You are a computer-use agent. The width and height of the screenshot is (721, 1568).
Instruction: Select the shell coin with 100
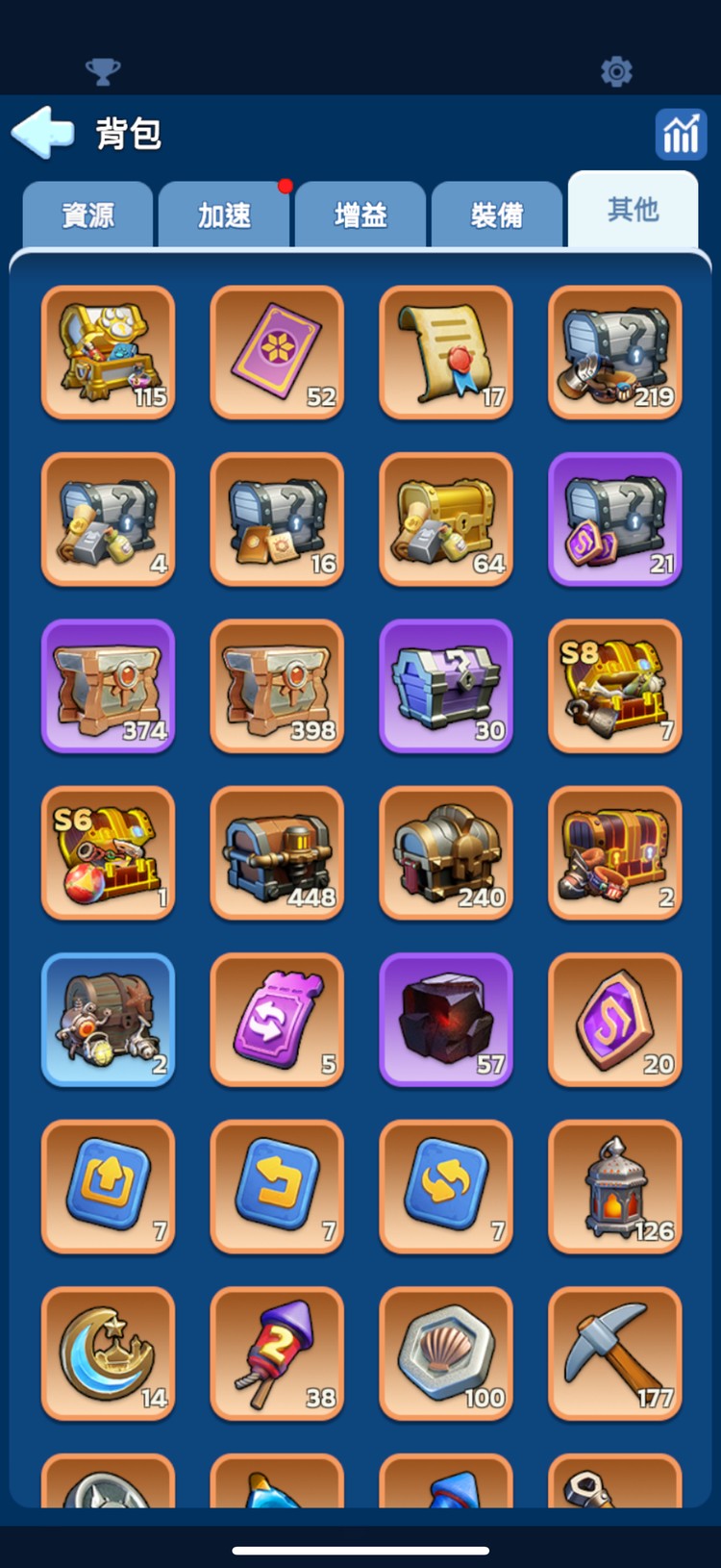point(446,1353)
